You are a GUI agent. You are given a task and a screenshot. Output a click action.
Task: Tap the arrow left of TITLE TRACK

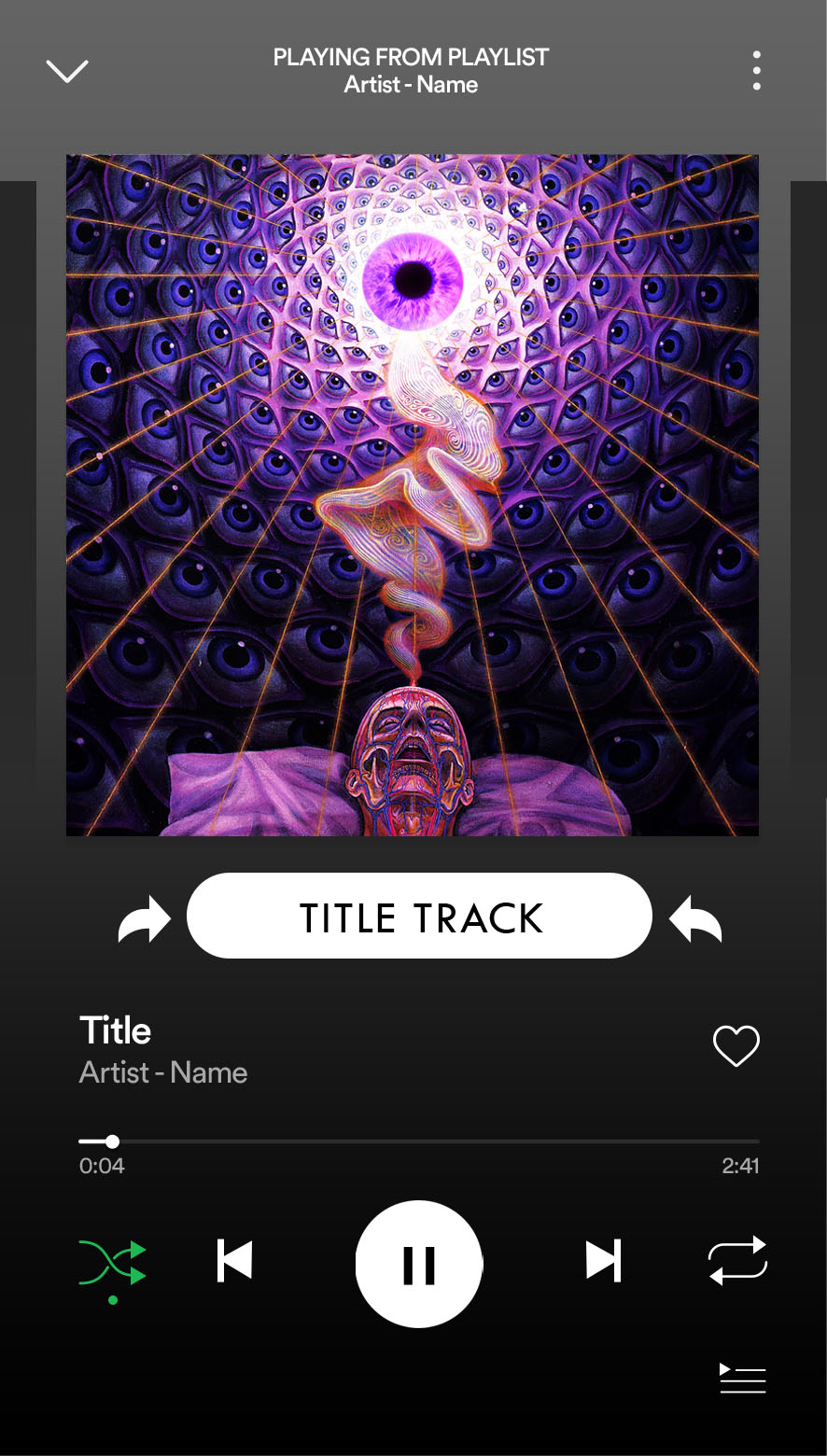pyautogui.click(x=145, y=920)
